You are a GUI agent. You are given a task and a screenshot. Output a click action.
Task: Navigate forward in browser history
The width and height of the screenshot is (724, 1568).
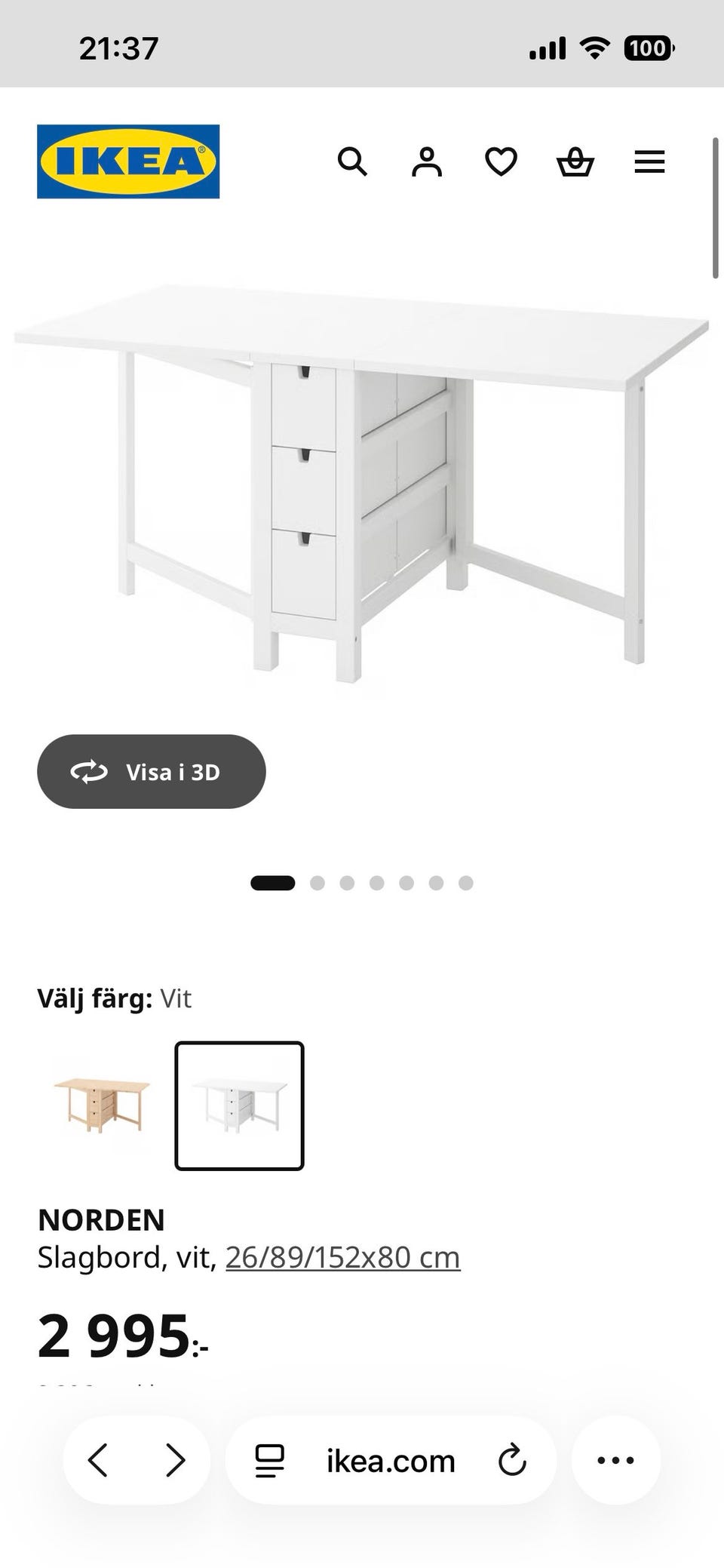point(176,1459)
